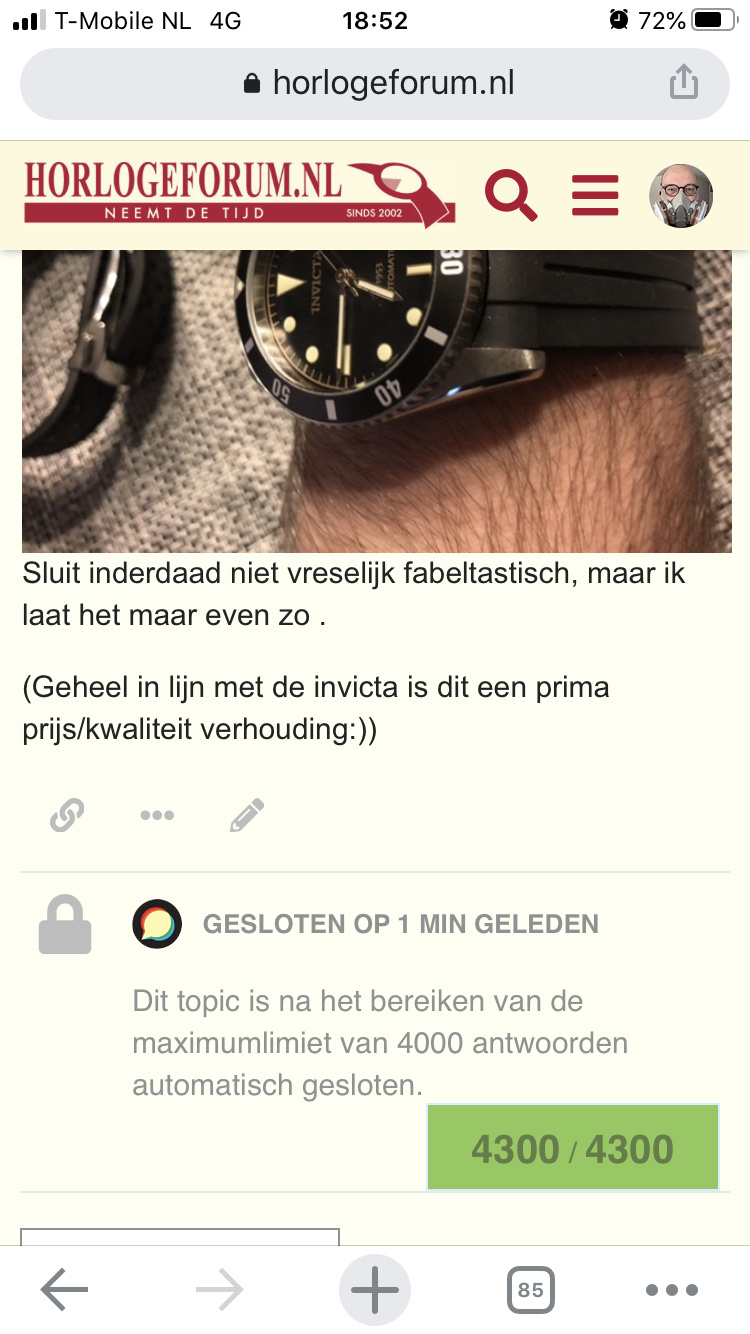This screenshot has height=1334, width=750.
Task: Open the hamburger menu
Action: click(x=595, y=195)
